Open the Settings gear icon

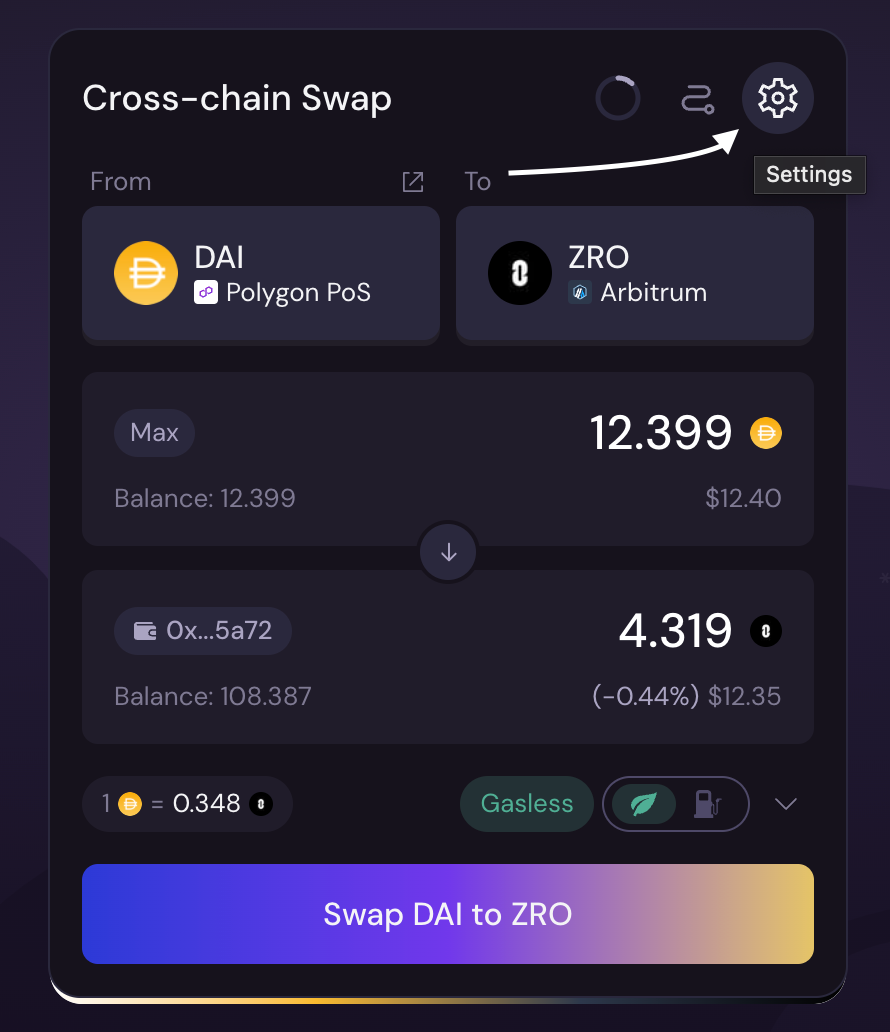777,98
